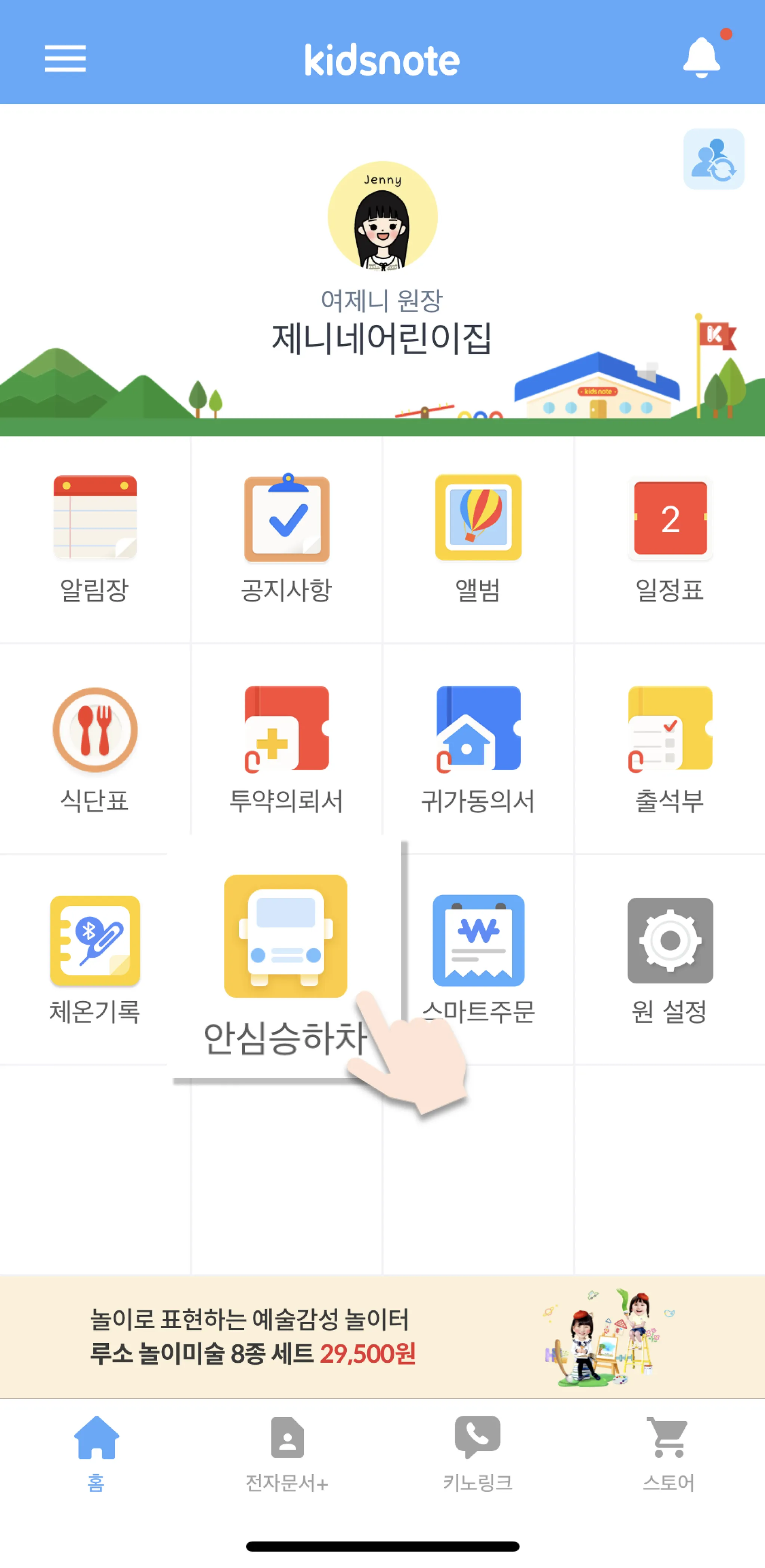Open the Jenny profile picture
The width and height of the screenshot is (765, 1568).
(382, 216)
